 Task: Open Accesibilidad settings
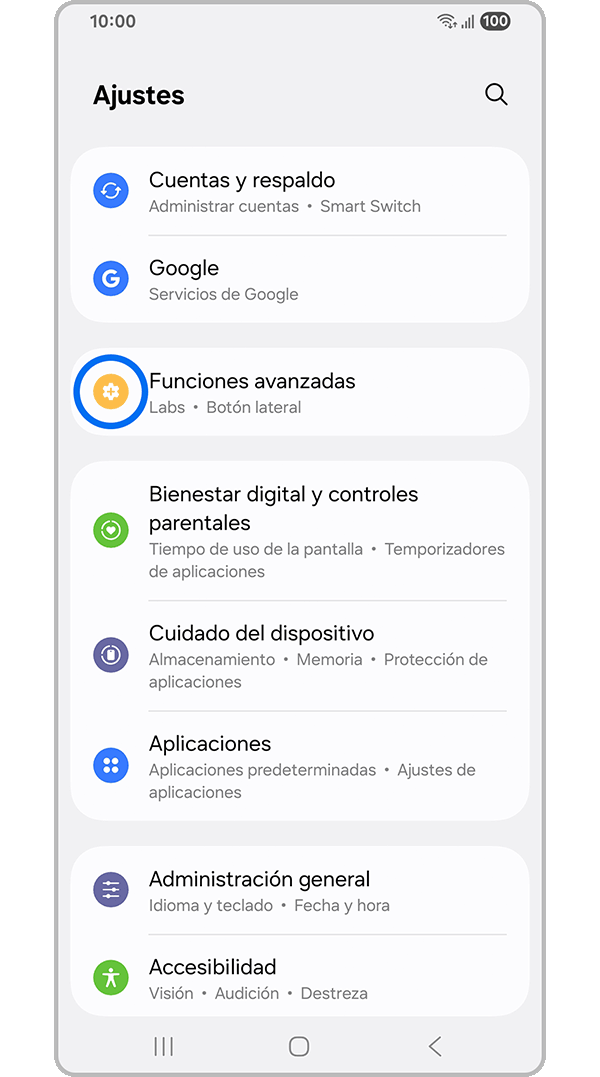click(x=300, y=979)
